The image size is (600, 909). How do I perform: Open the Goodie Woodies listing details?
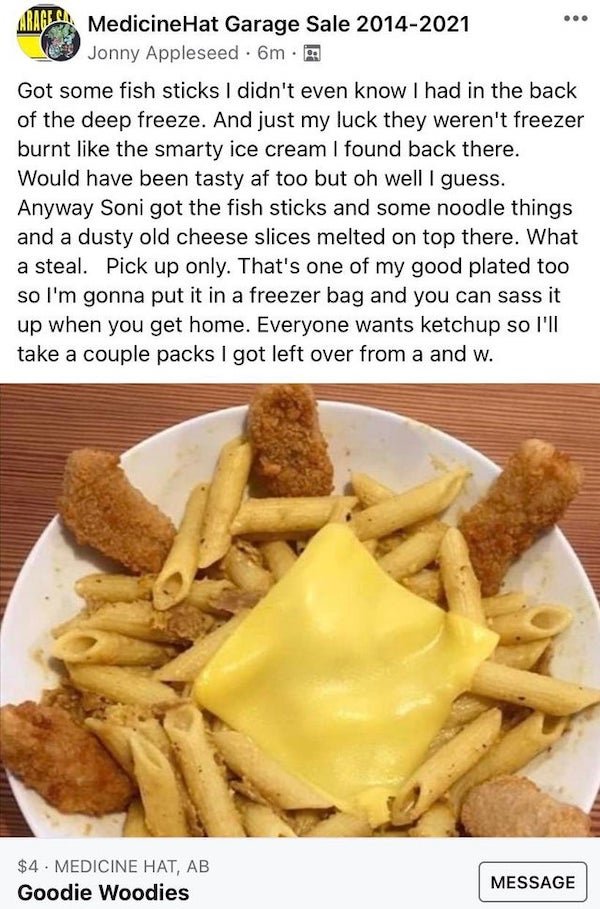coord(103,892)
